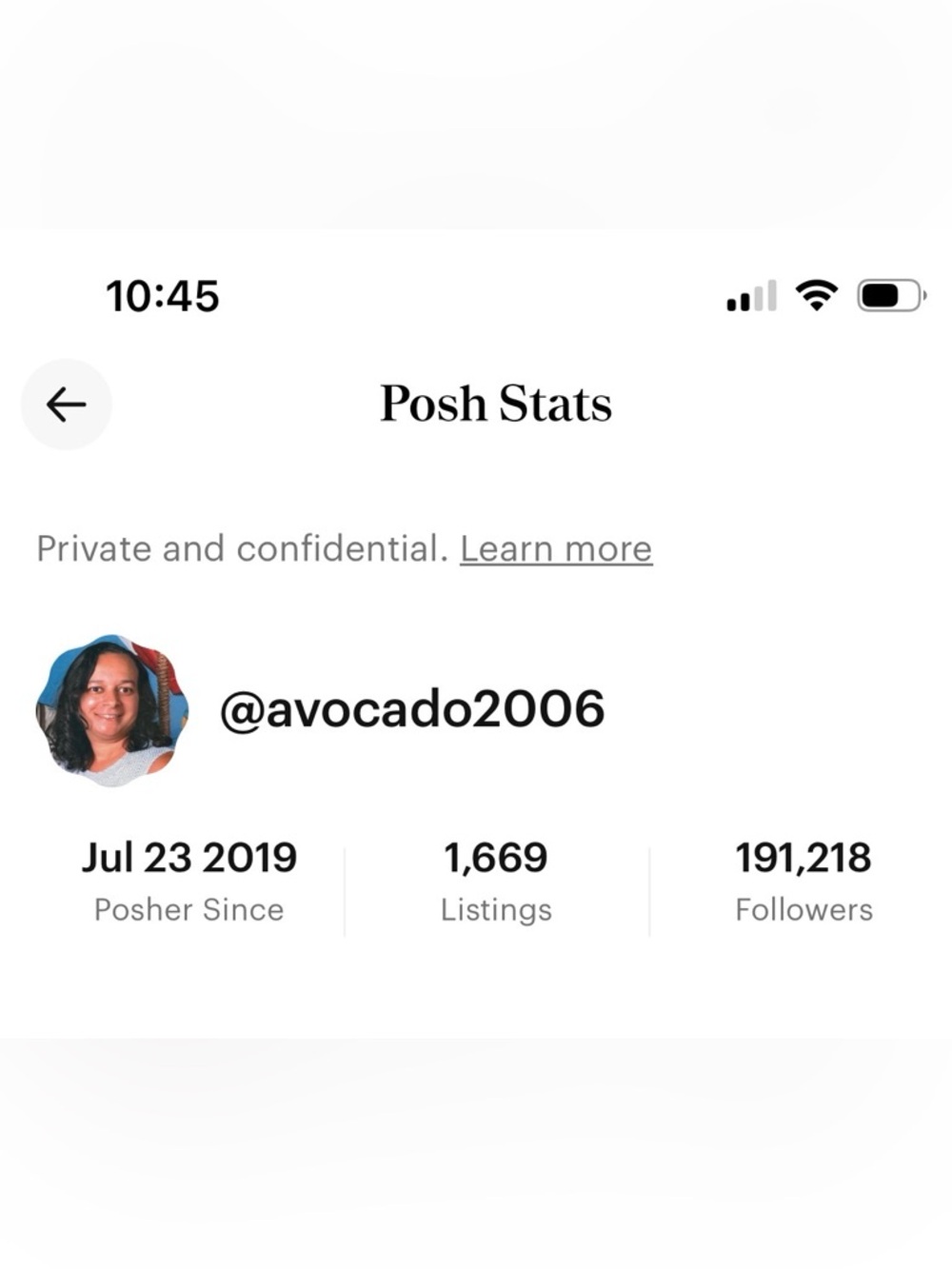Image resolution: width=952 pixels, height=1269 pixels.
Task: Select the Listings label
Action: 496,910
